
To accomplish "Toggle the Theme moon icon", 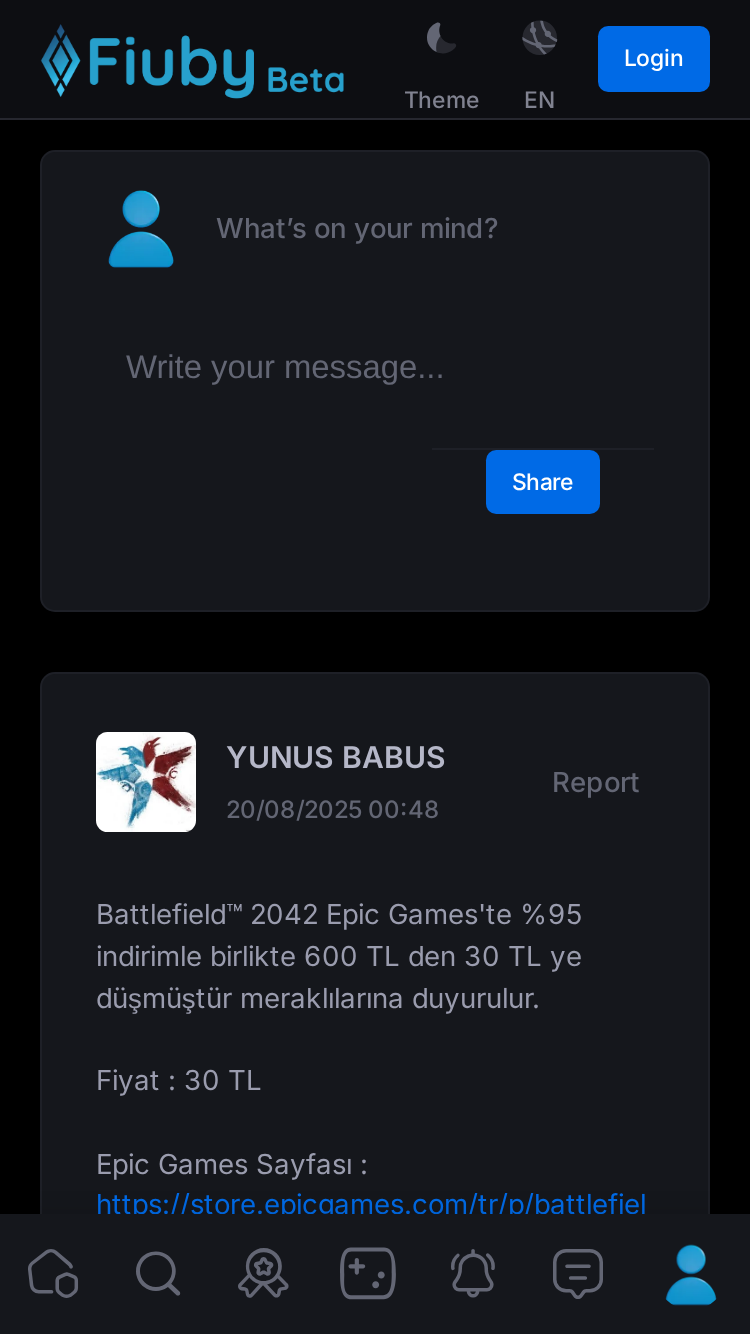I will (x=441, y=39).
